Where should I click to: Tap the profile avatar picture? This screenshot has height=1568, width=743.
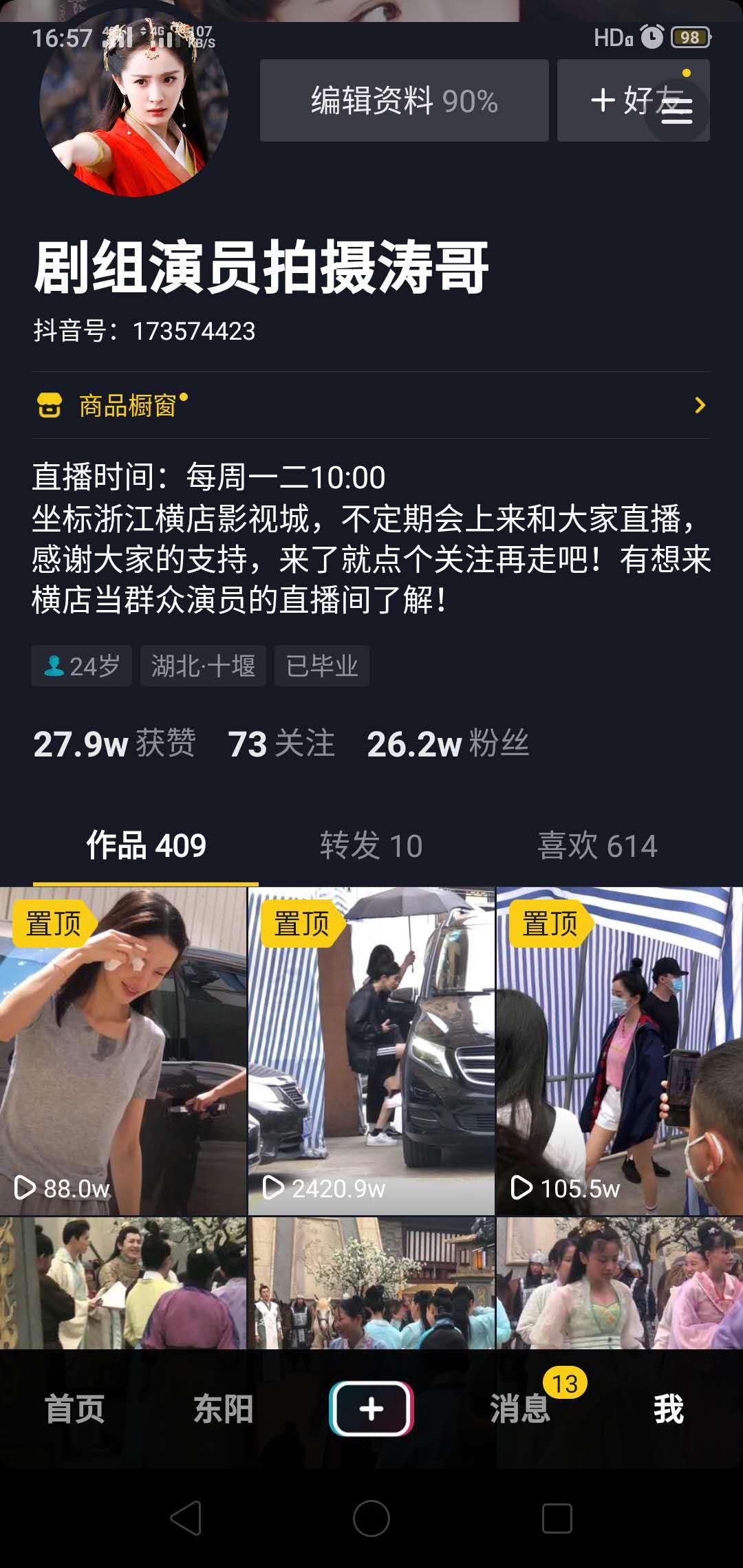(134, 103)
